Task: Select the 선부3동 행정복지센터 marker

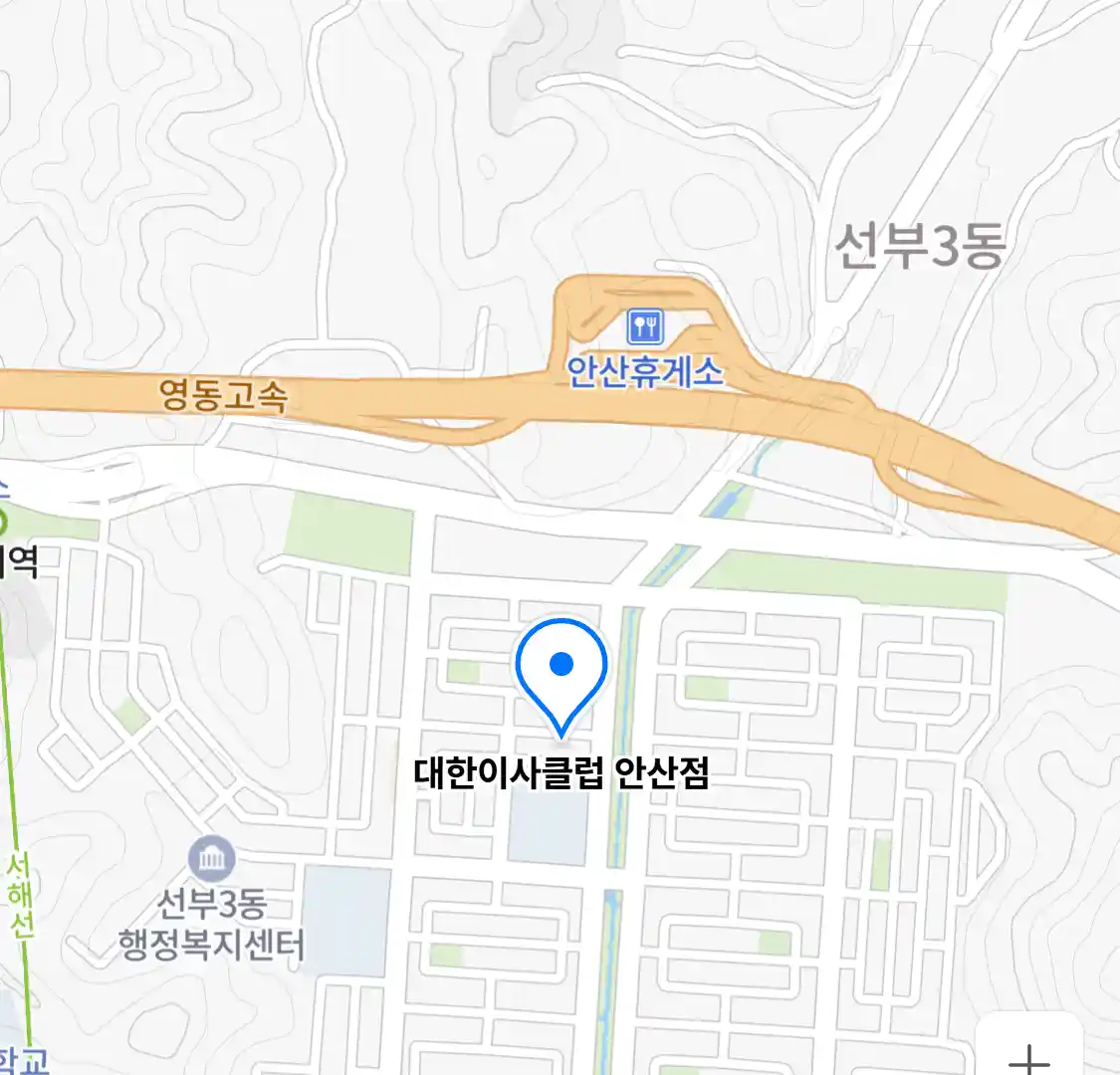Action: [211, 858]
